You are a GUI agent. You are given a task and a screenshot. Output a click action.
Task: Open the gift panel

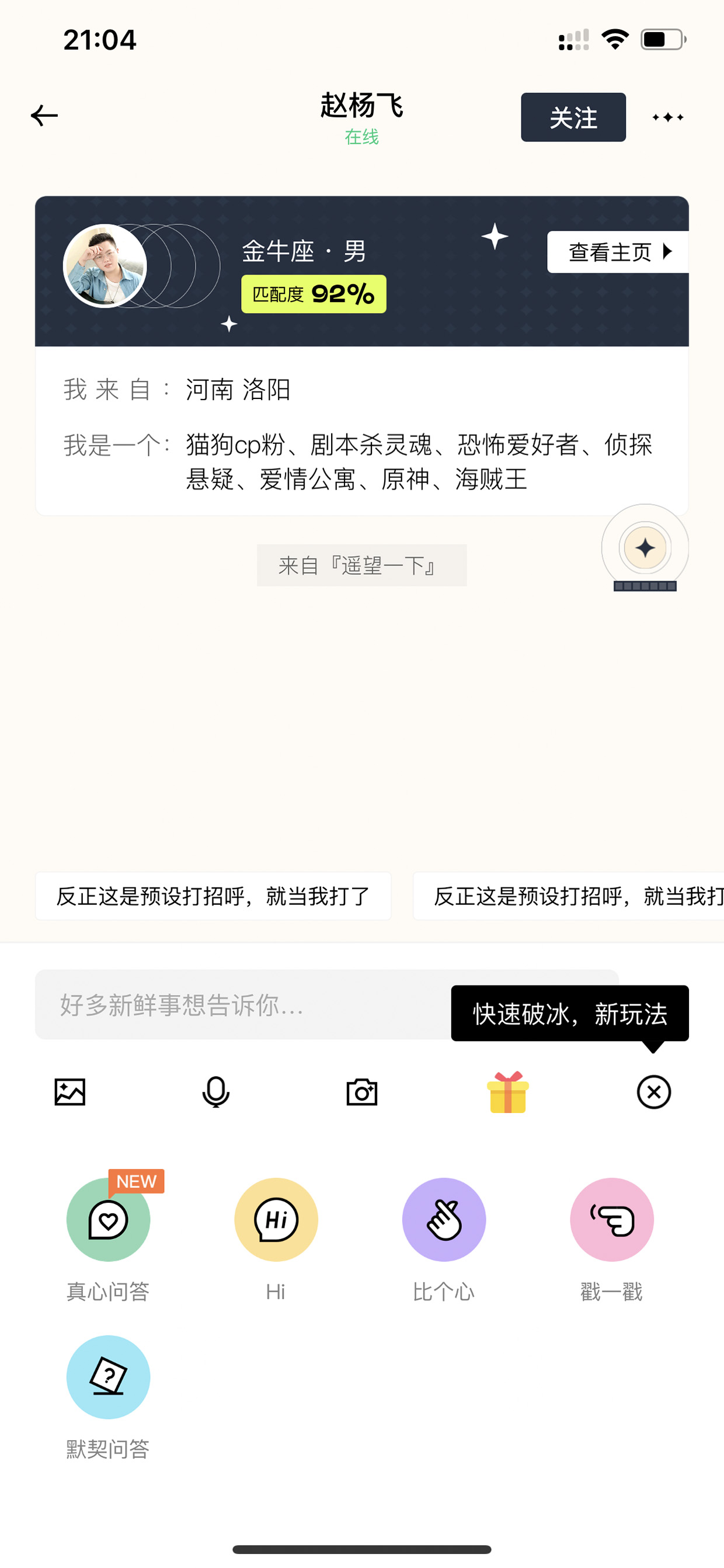[x=508, y=1092]
